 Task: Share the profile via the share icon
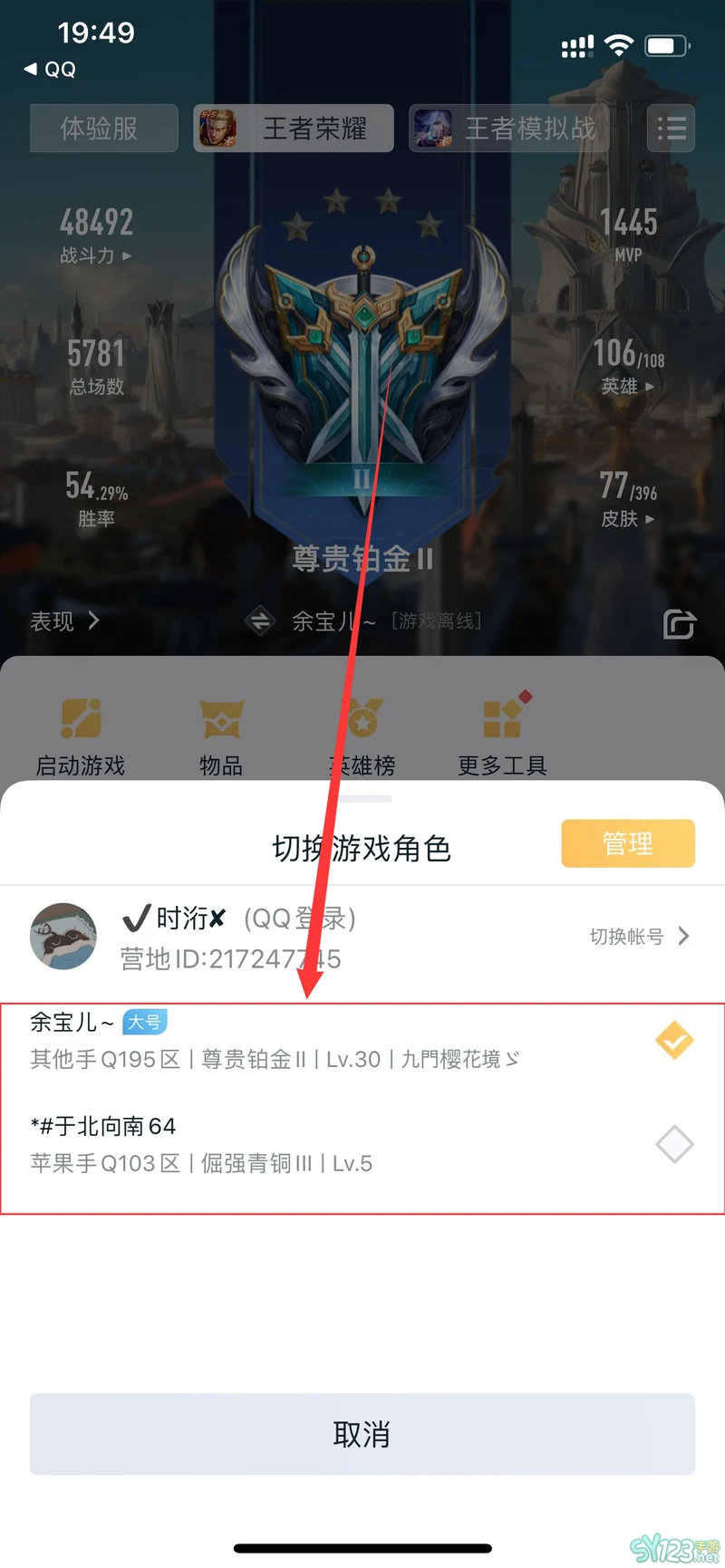pyautogui.click(x=678, y=624)
